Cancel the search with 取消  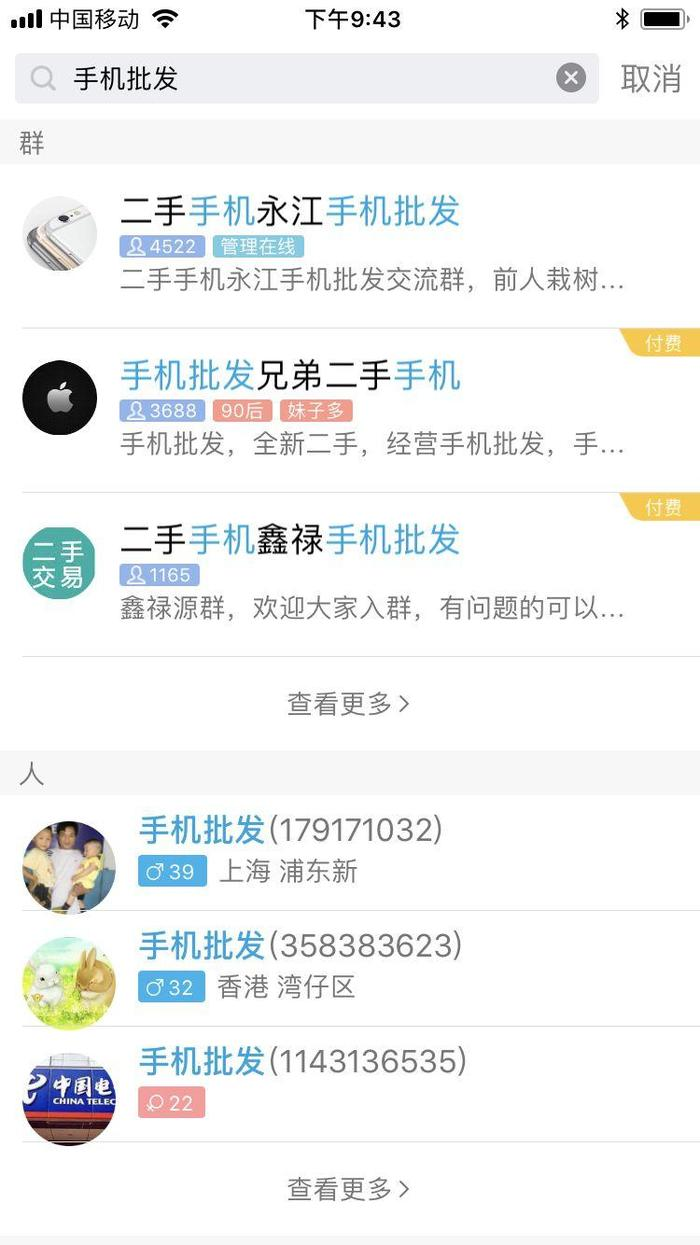tap(650, 78)
